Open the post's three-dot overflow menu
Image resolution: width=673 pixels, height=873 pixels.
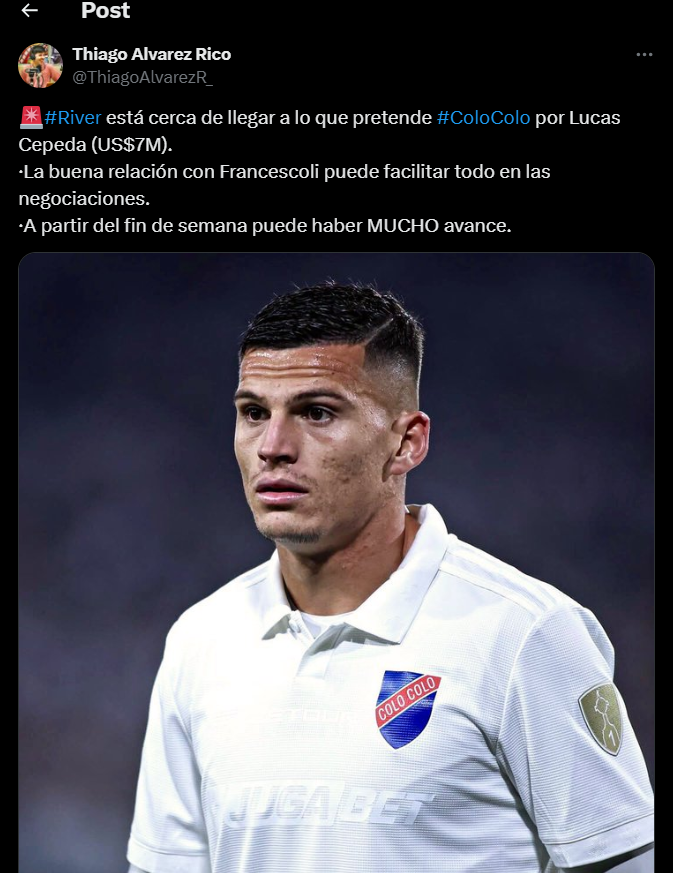645,54
